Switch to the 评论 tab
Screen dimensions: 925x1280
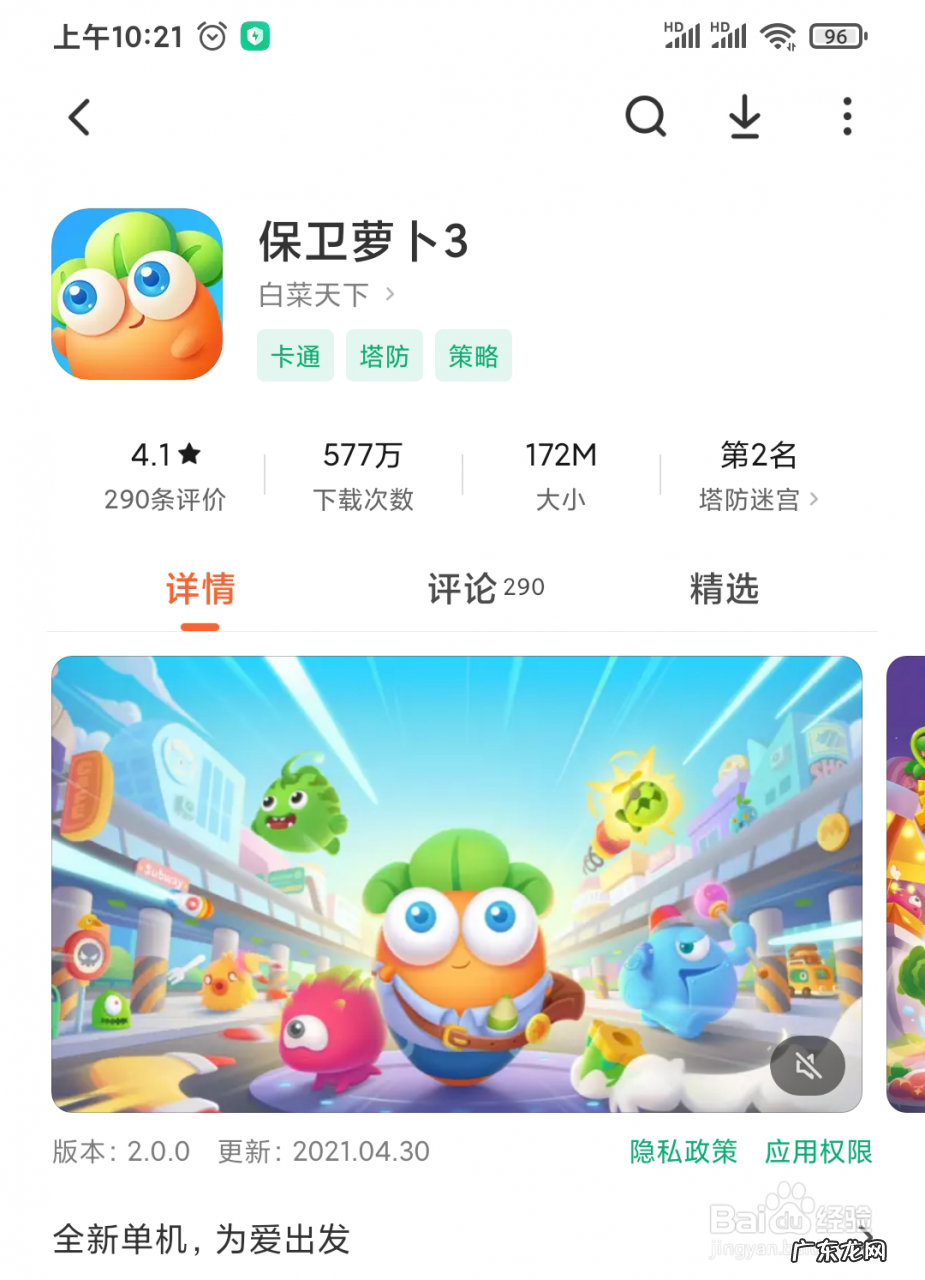click(484, 590)
